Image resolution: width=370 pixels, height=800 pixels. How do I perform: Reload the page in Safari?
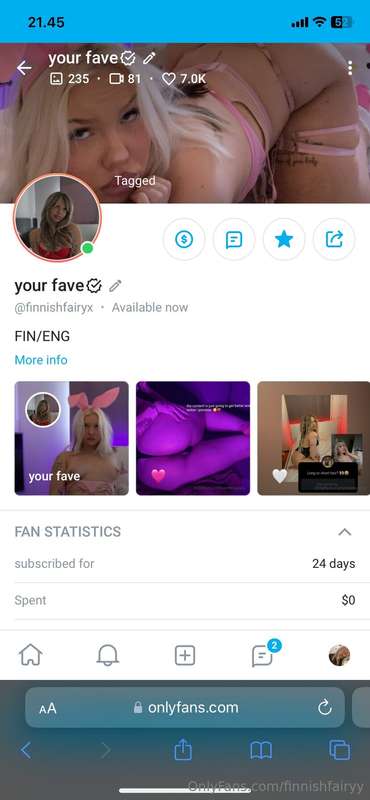325,707
